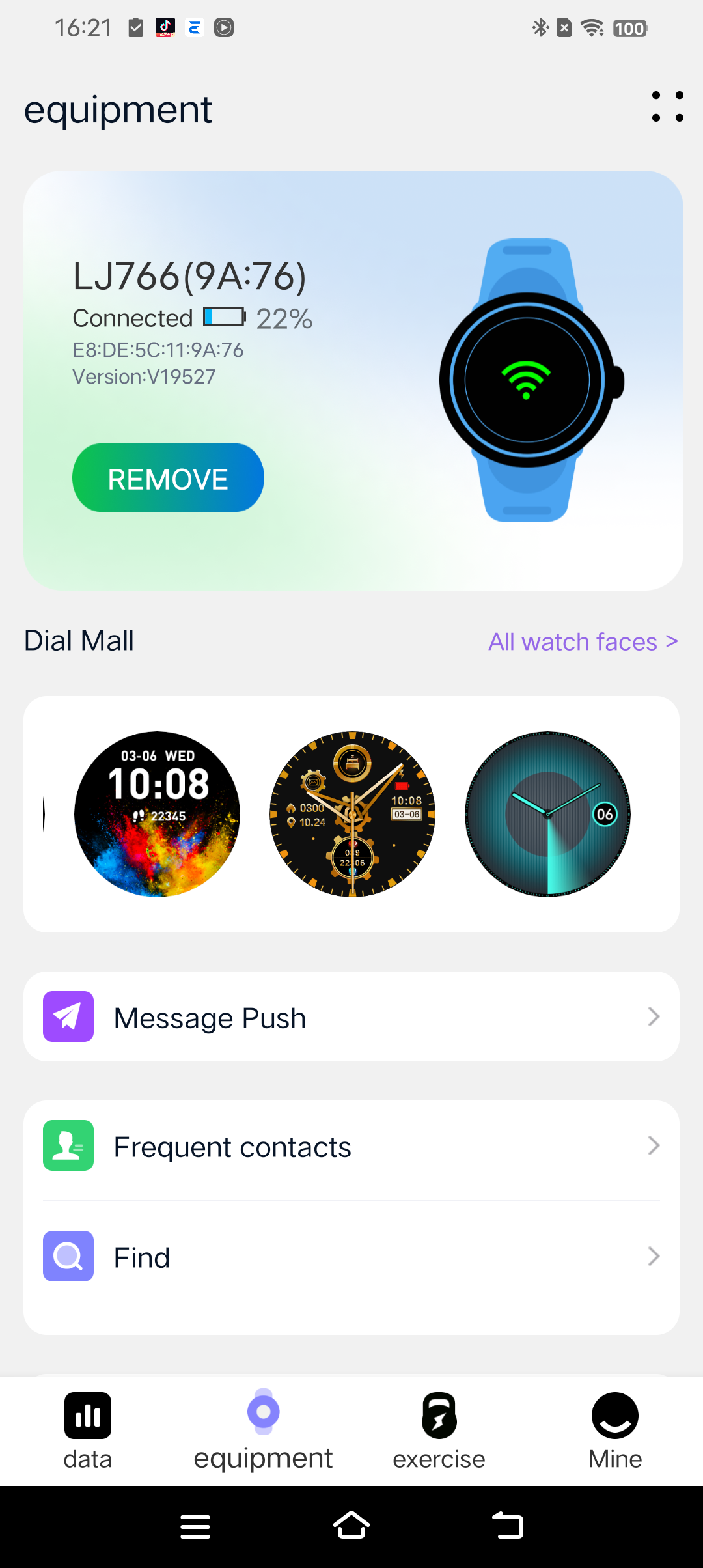Tap the Android home button
Viewport: 703px width, 1568px height.
coord(351,1526)
